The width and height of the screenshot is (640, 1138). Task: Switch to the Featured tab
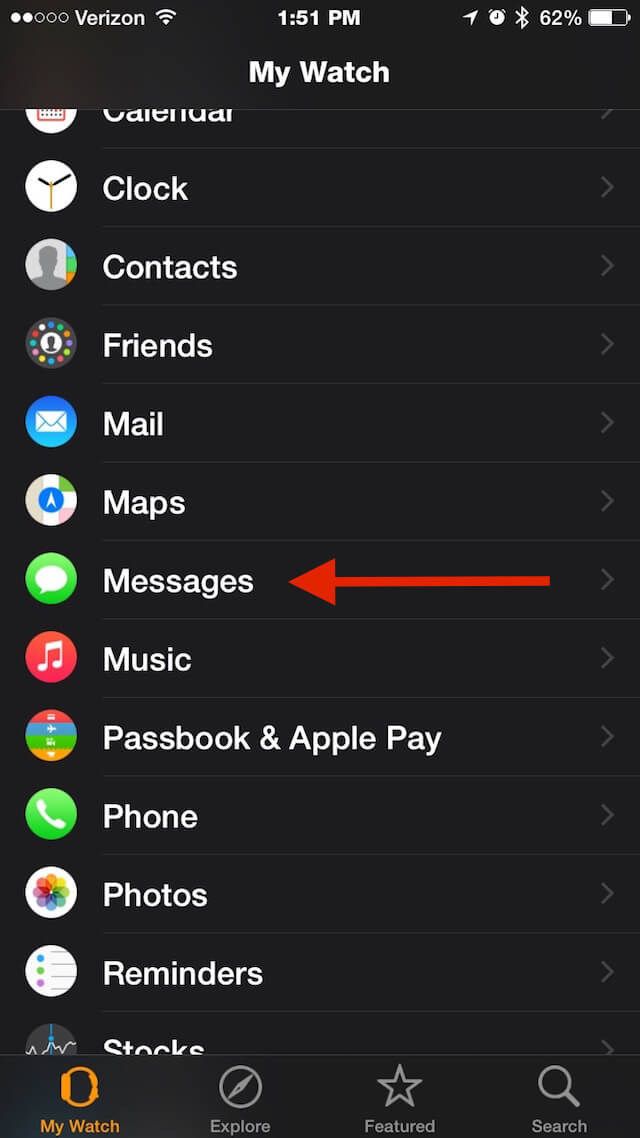400,1097
